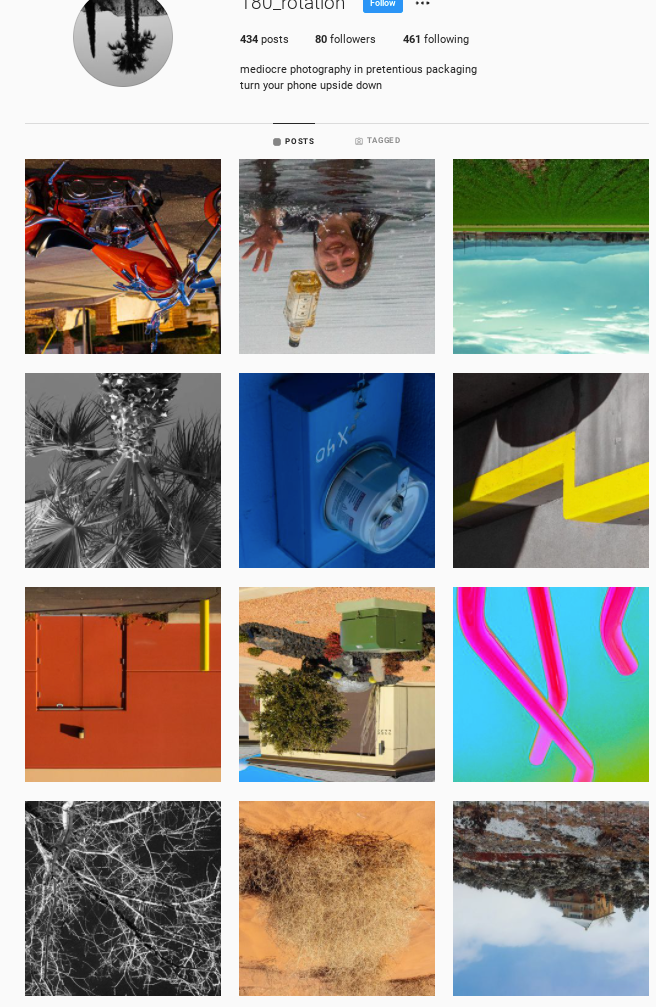Open the upside-down man with bottle post
Viewport: 656px width, 1007px height.
tap(337, 256)
